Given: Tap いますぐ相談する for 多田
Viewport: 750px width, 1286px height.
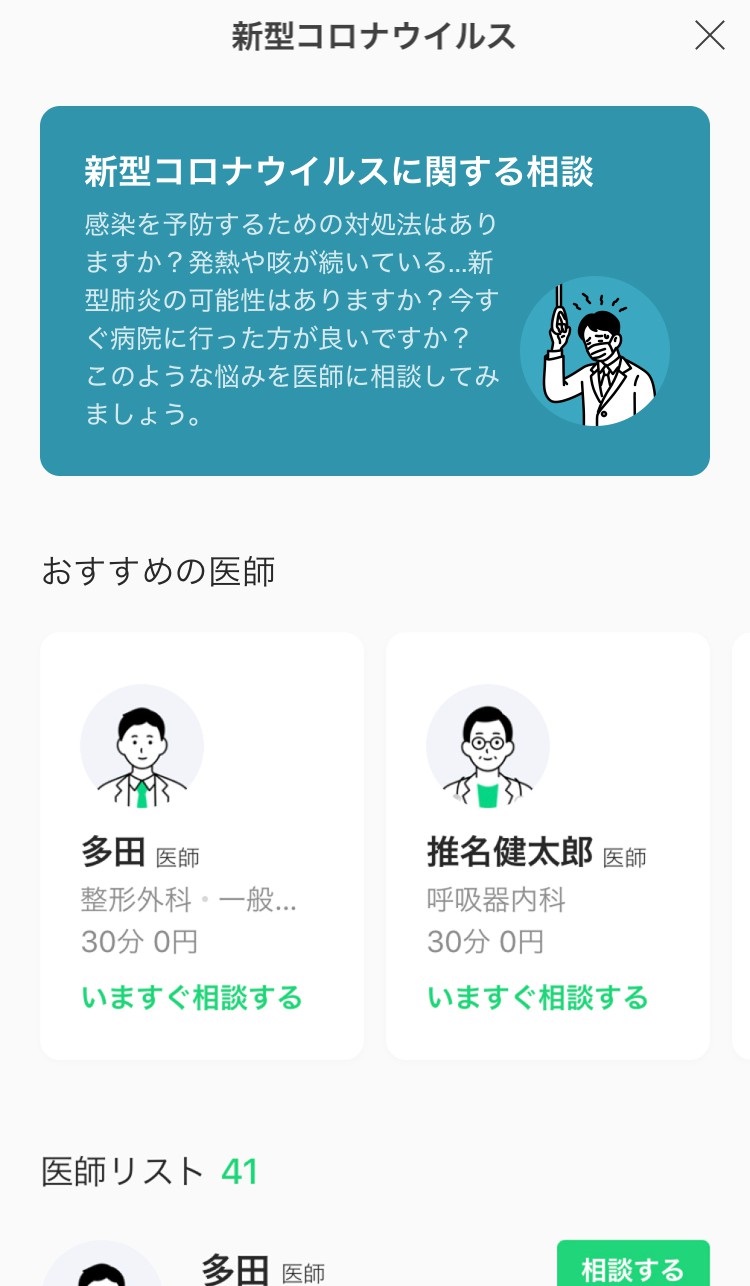Looking at the screenshot, I should click(191, 997).
